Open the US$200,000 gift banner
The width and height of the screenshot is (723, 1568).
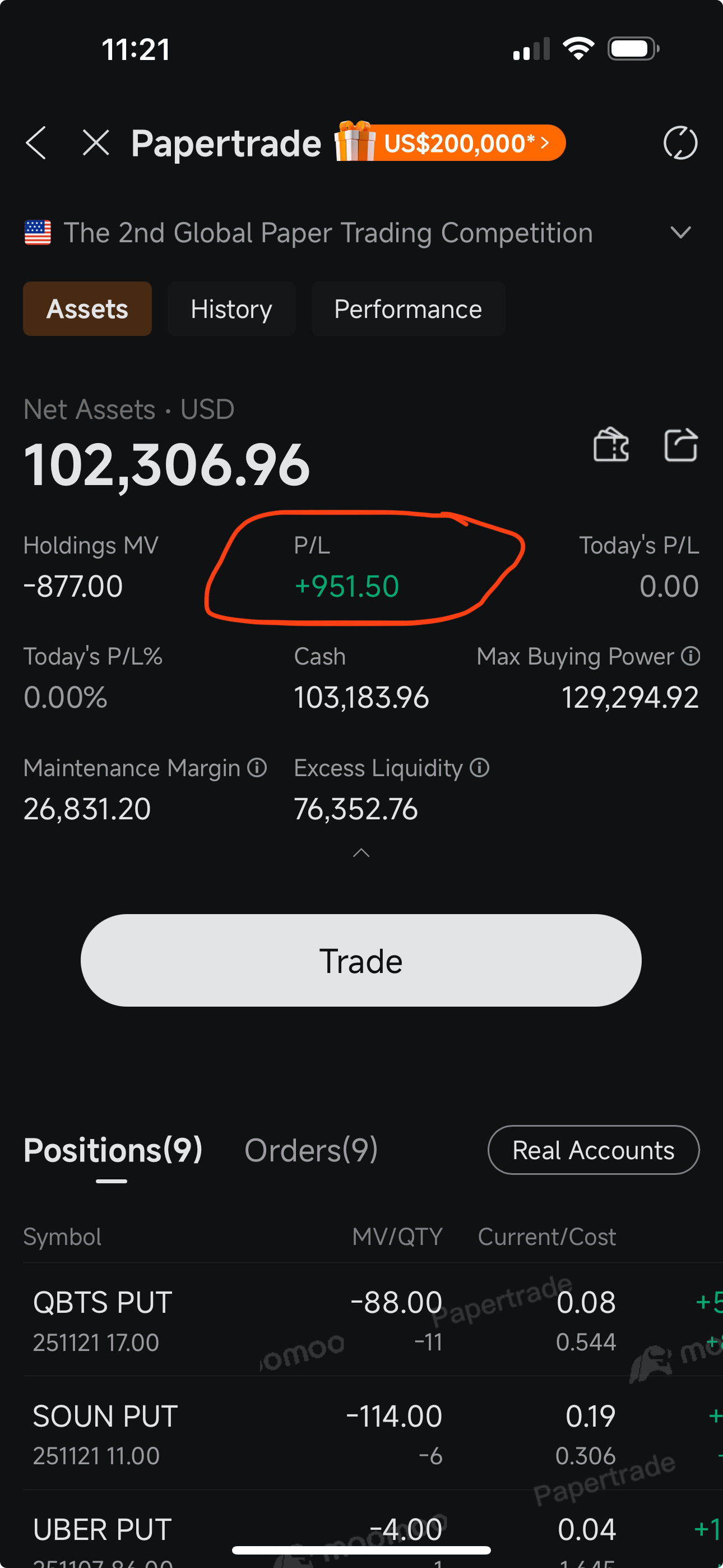(x=452, y=143)
